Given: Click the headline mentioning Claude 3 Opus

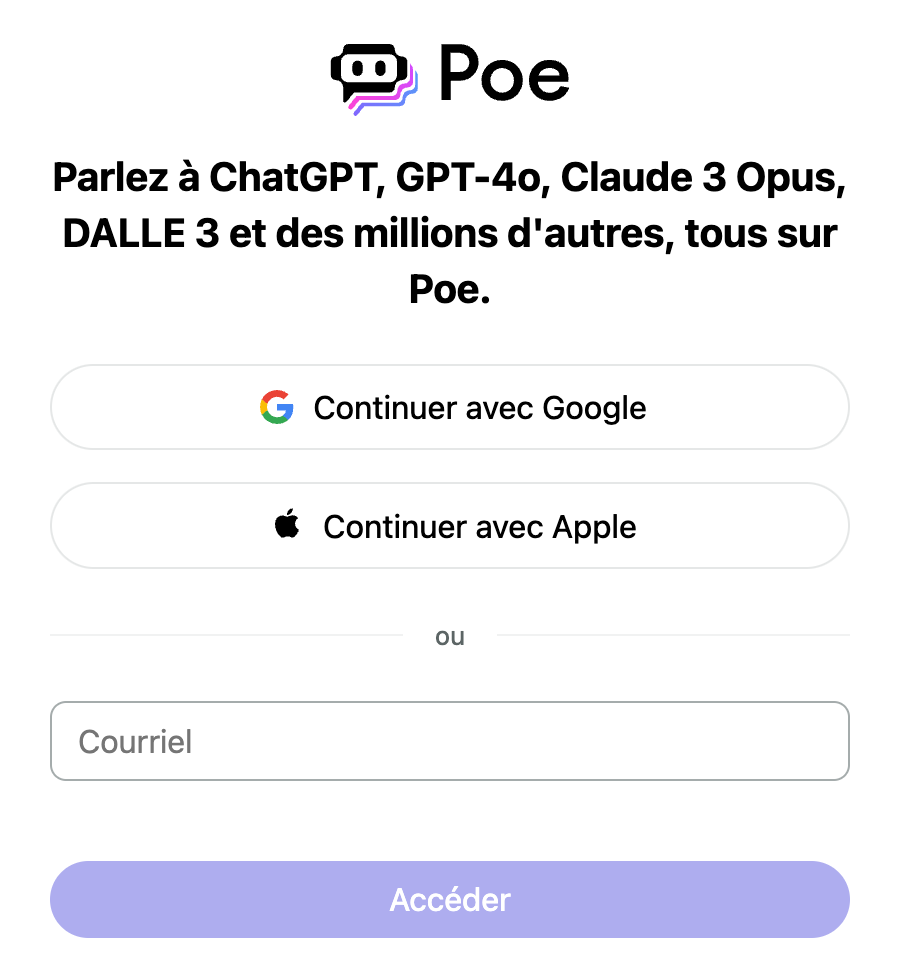Looking at the screenshot, I should coord(450,233).
